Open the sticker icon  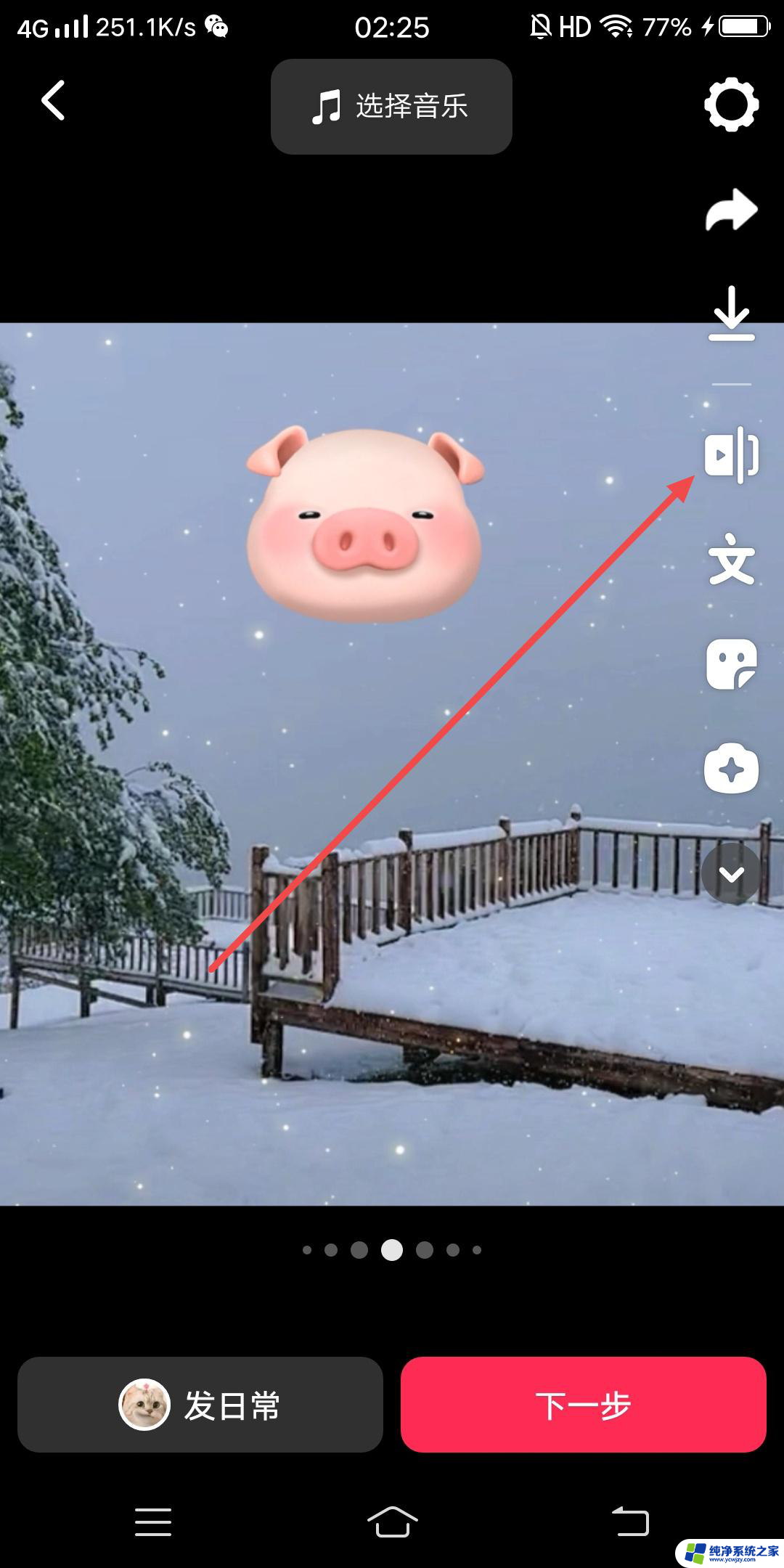coord(731,664)
